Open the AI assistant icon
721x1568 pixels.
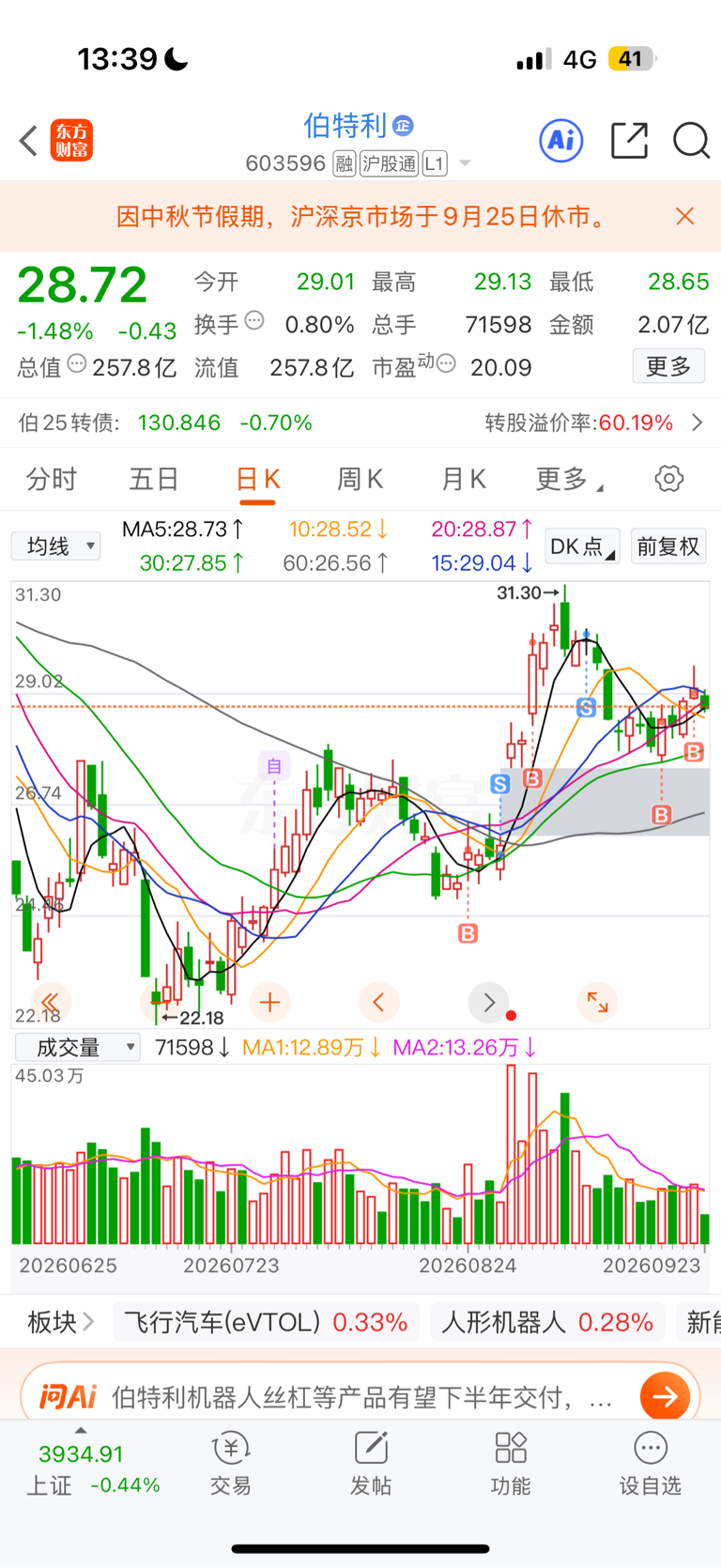561,141
